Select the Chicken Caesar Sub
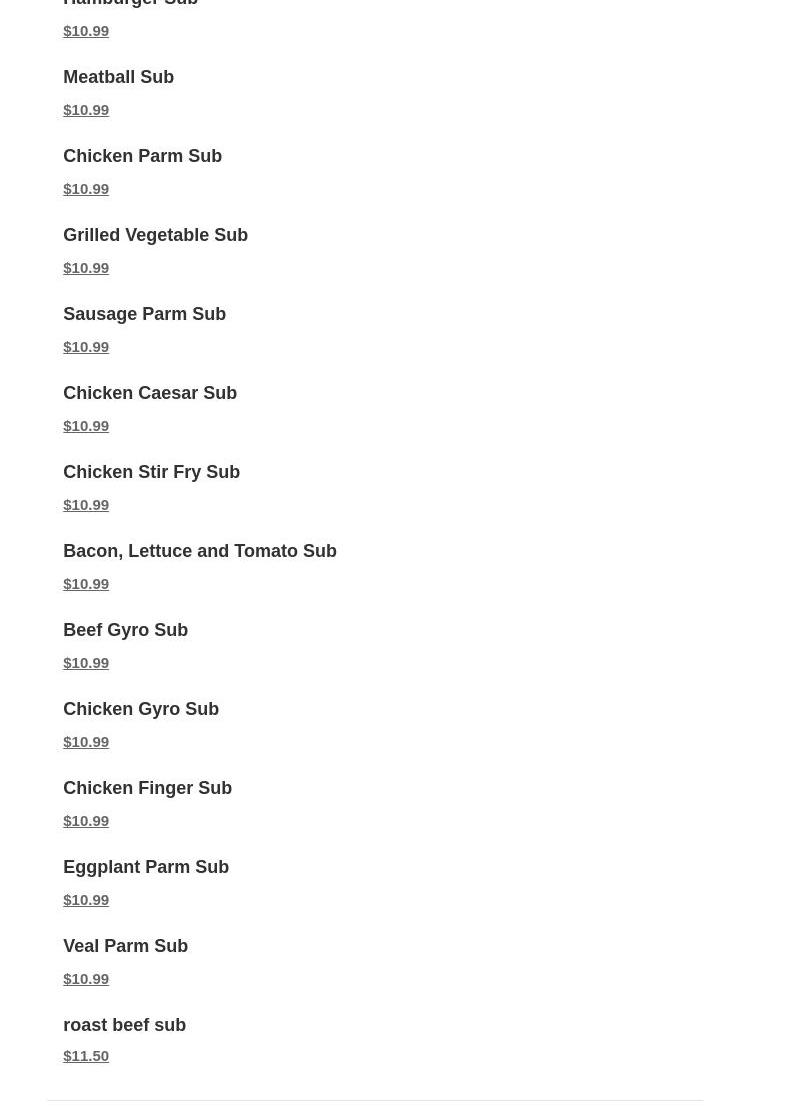 point(150,393)
